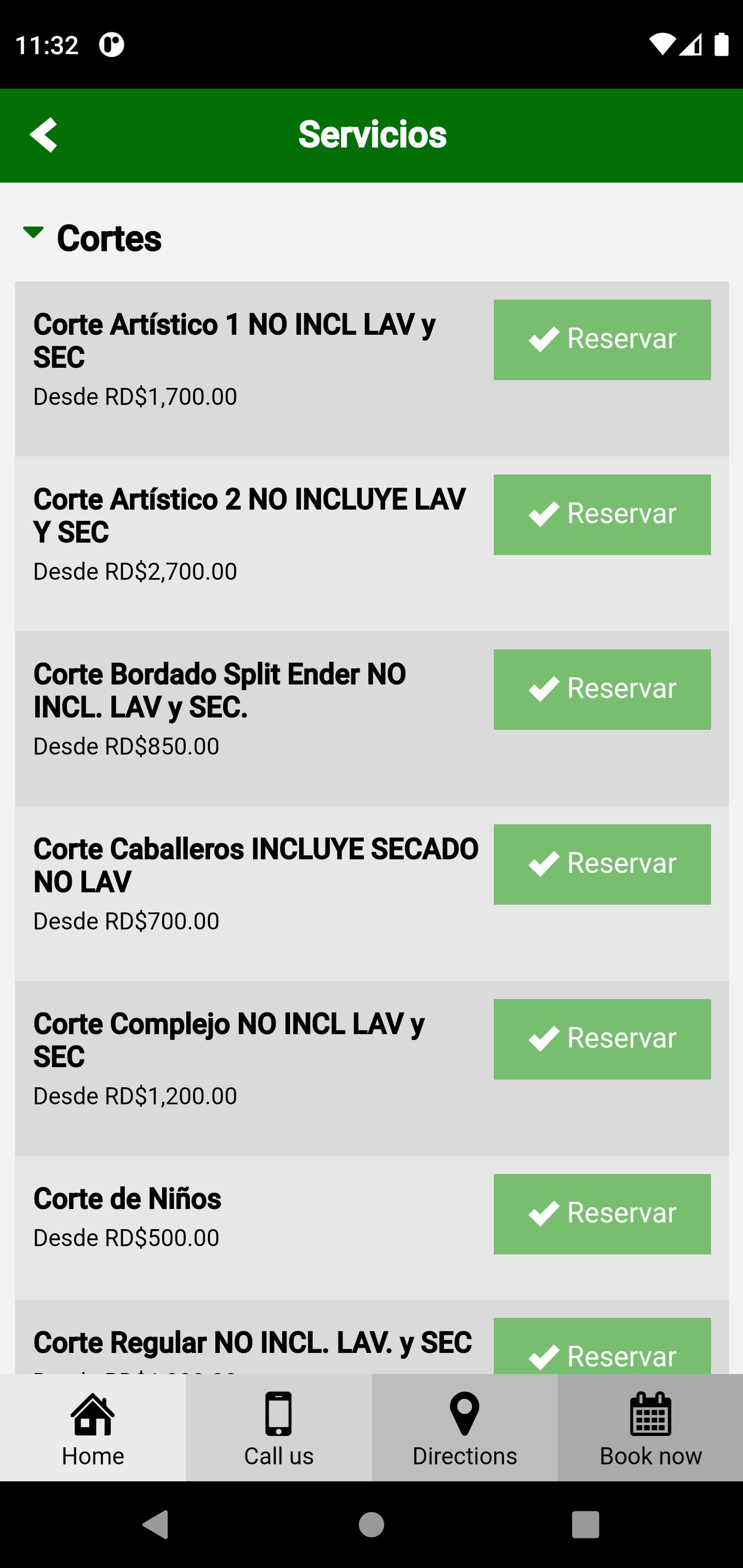Switch to the Home tab
The image size is (743, 1568).
click(x=92, y=1427)
